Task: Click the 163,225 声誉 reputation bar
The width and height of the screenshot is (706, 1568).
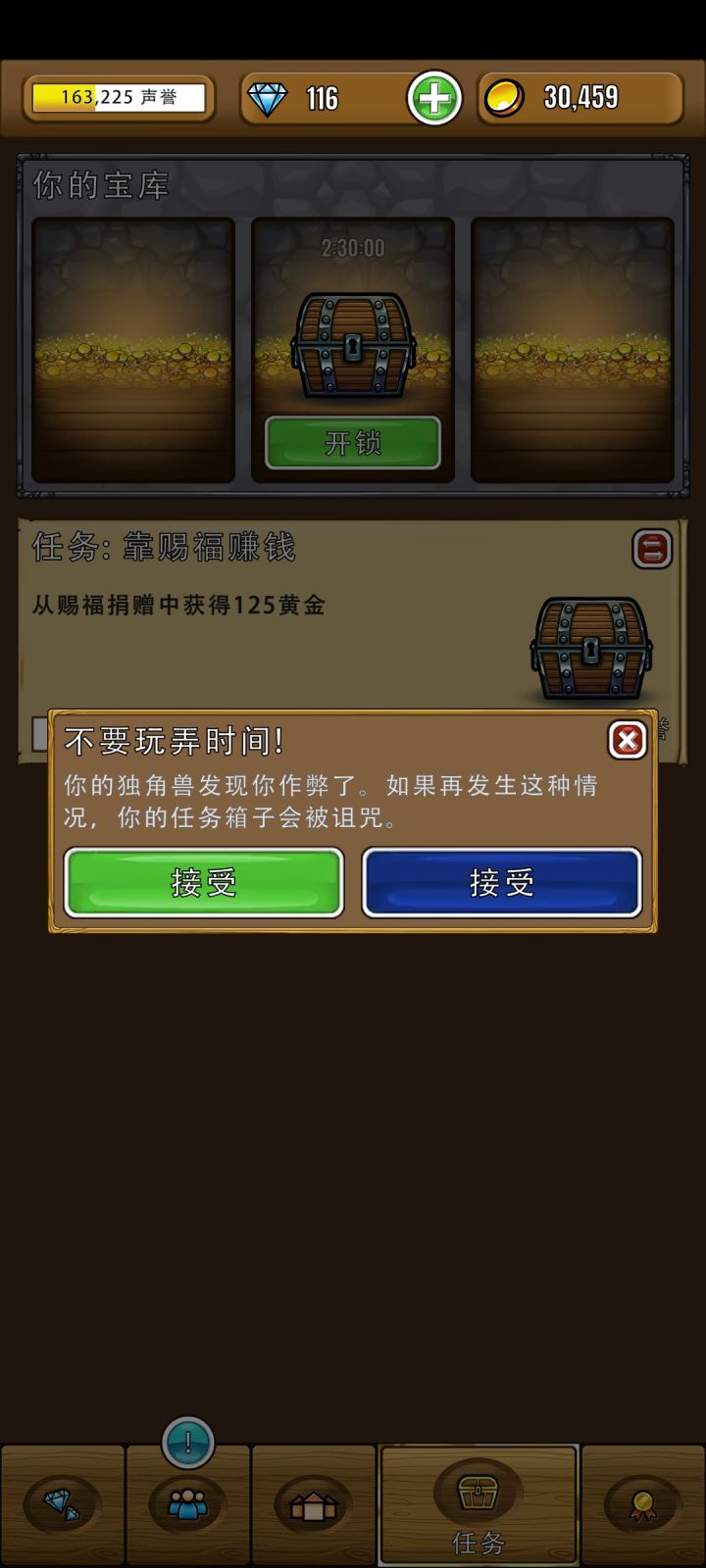Action: tap(118, 97)
